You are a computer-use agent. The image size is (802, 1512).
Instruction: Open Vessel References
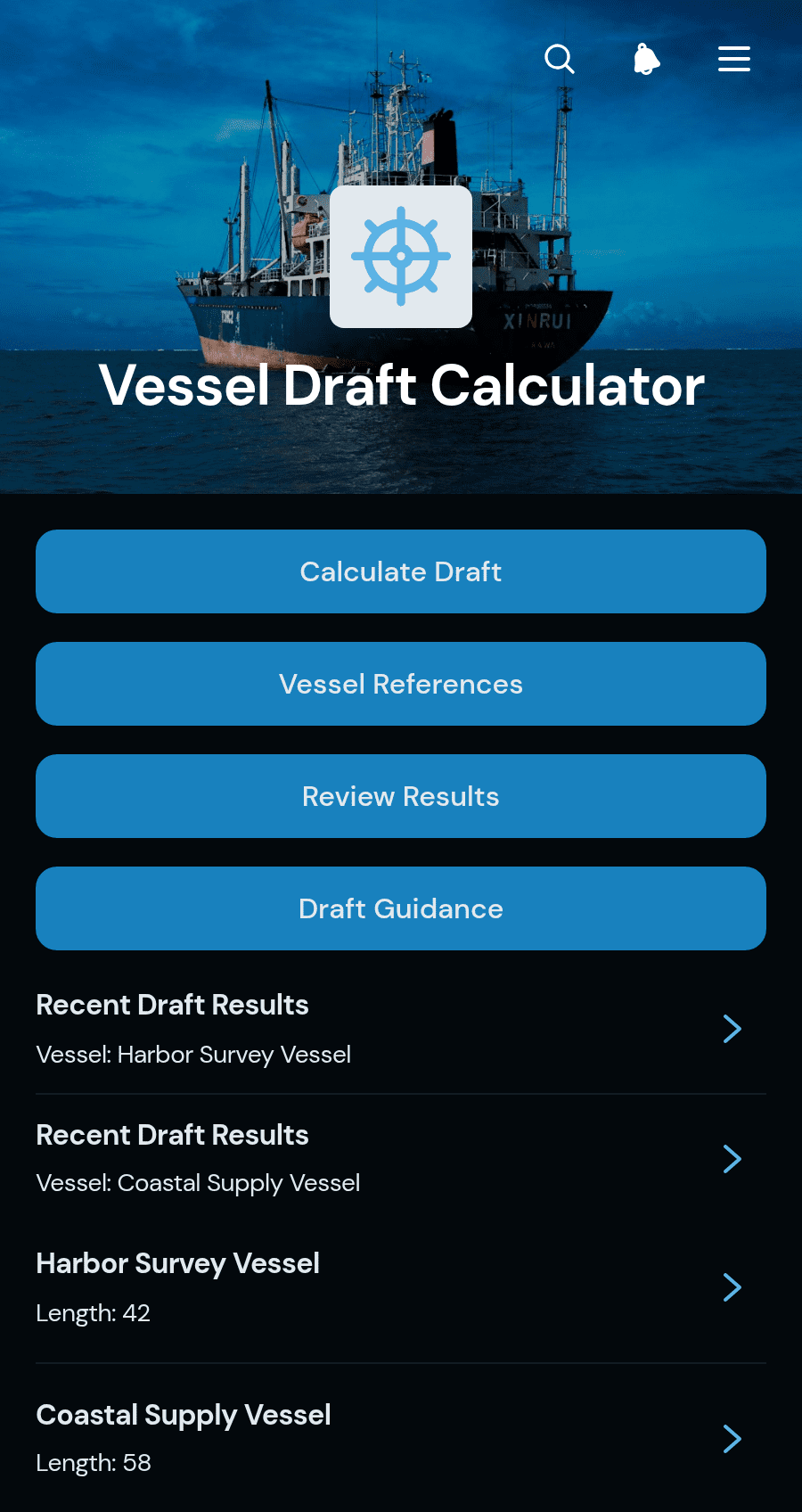pyautogui.click(x=401, y=684)
